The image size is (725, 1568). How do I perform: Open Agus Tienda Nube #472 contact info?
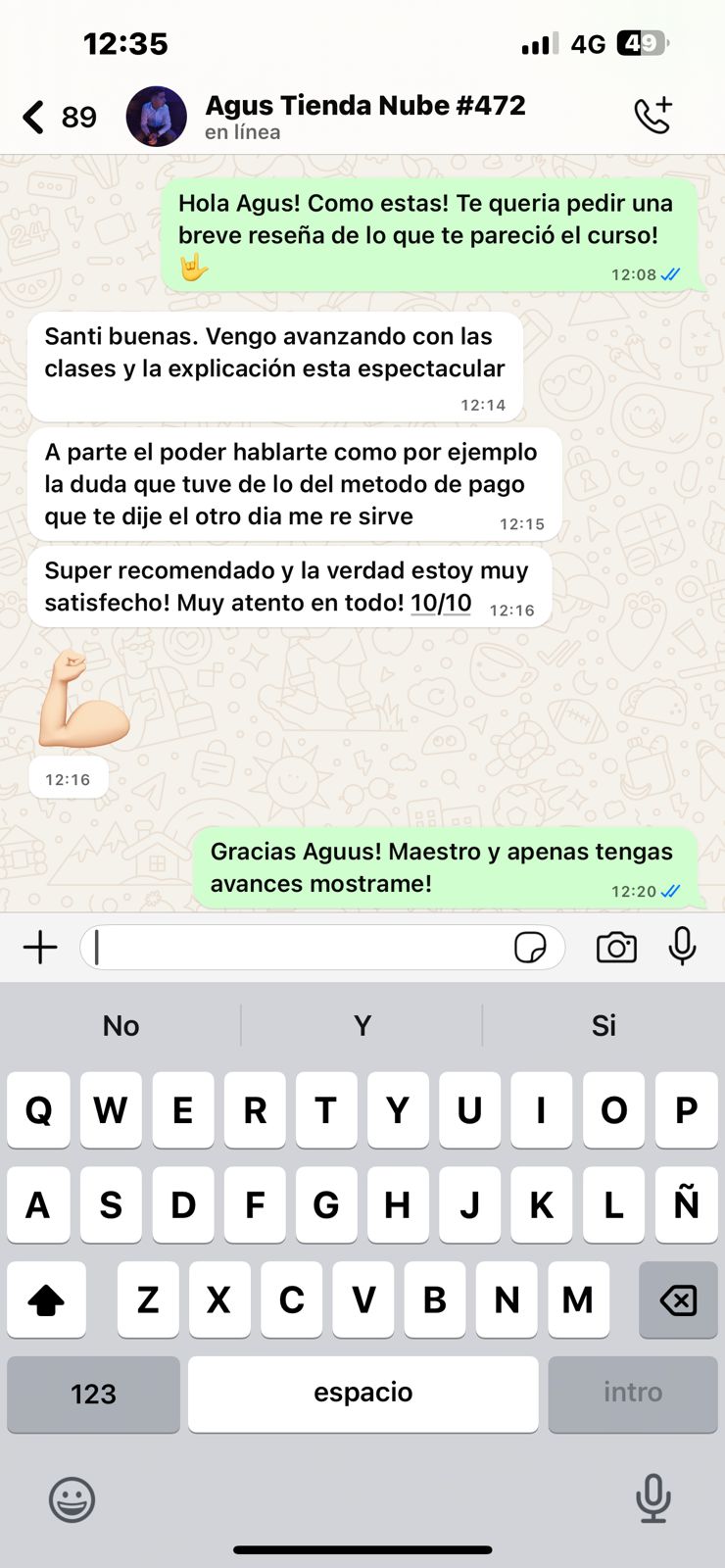(x=364, y=116)
